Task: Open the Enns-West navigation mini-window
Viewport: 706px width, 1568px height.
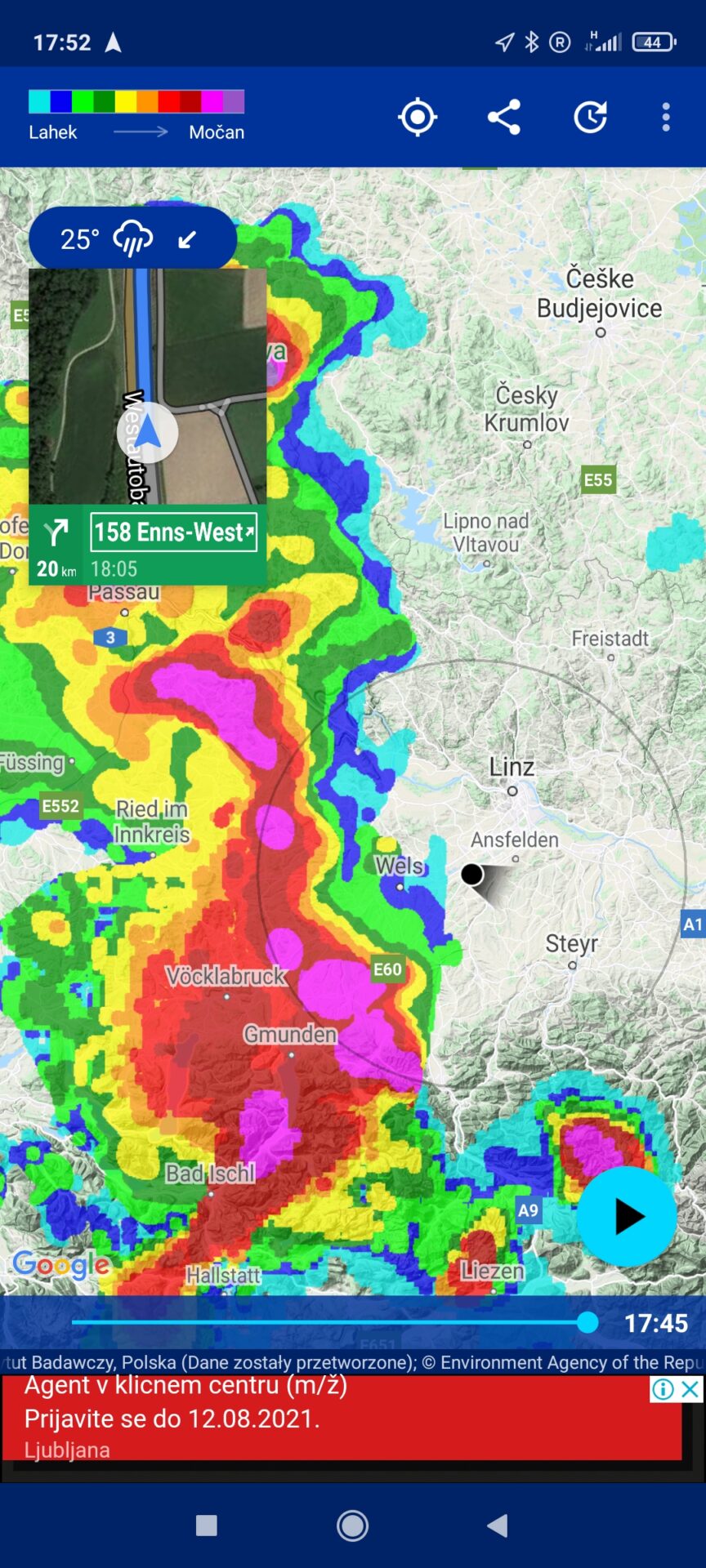Action: click(148, 426)
